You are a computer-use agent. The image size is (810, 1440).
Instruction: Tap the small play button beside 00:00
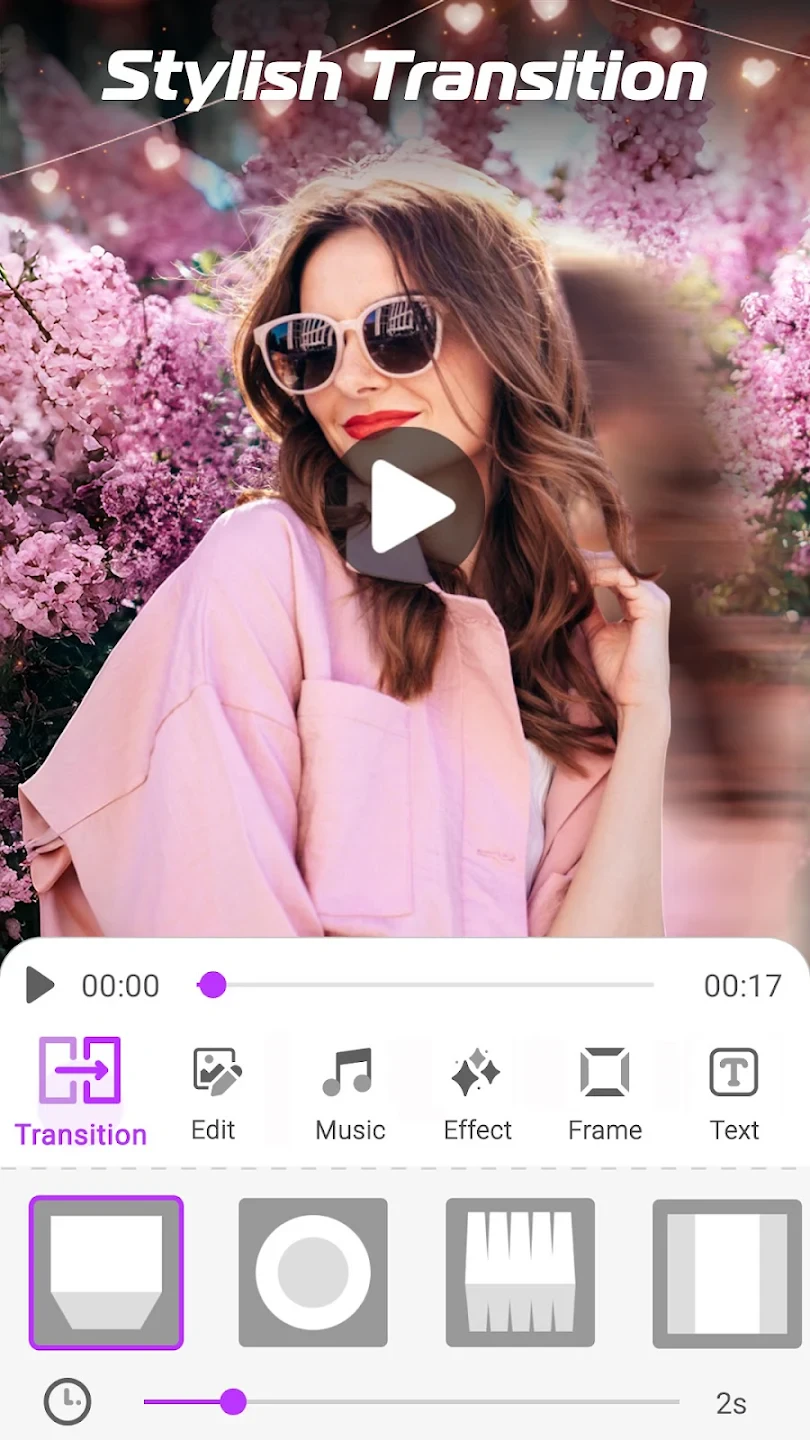click(39, 985)
